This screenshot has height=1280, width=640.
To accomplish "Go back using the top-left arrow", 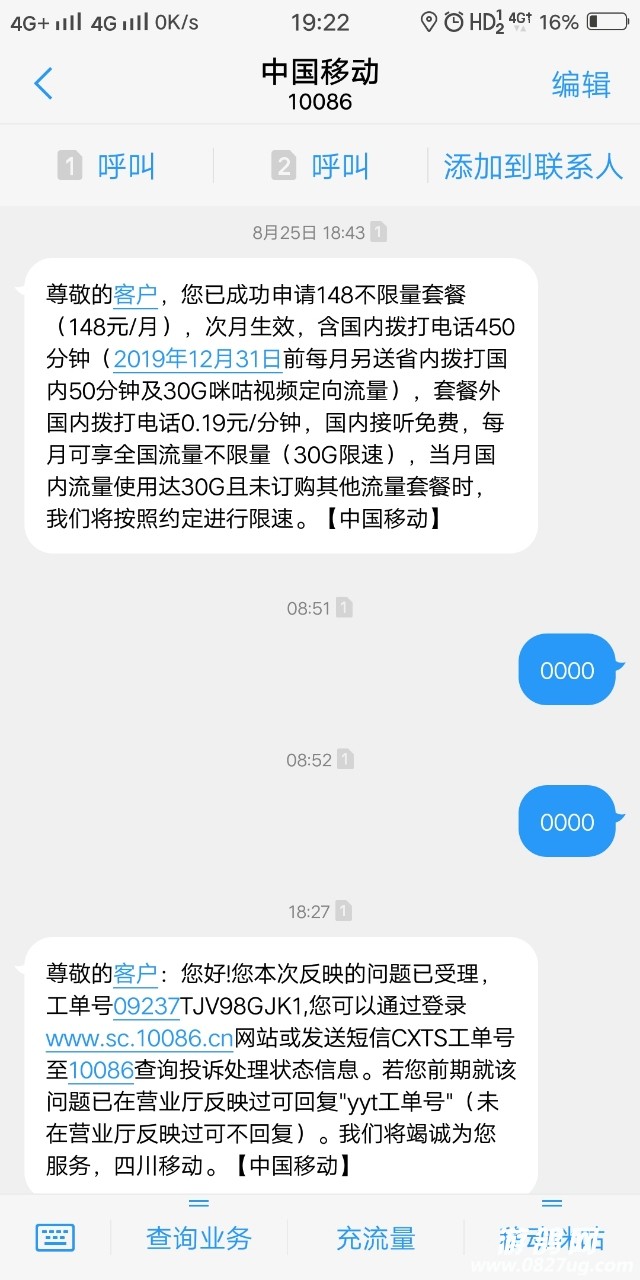I will 43,84.
